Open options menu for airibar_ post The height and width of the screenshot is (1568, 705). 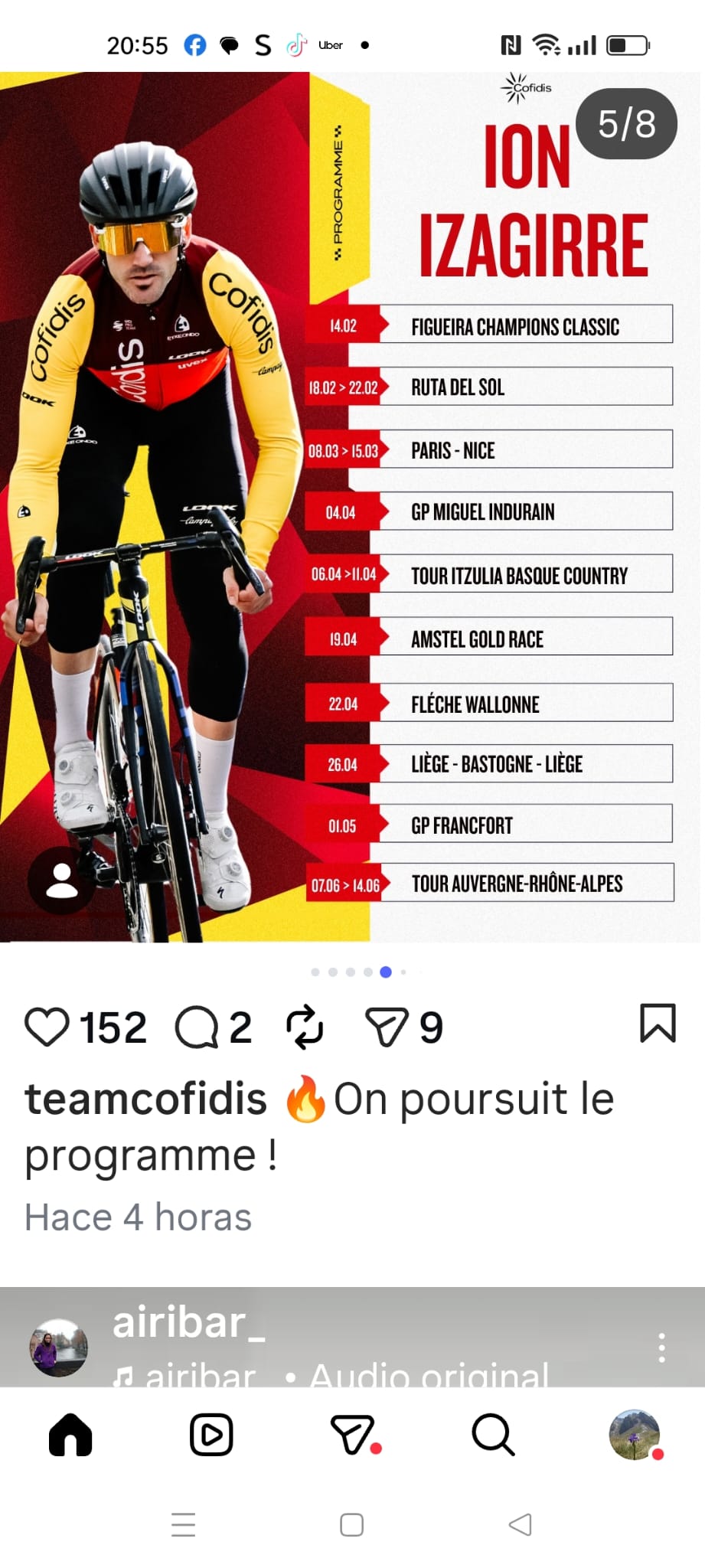[661, 1347]
